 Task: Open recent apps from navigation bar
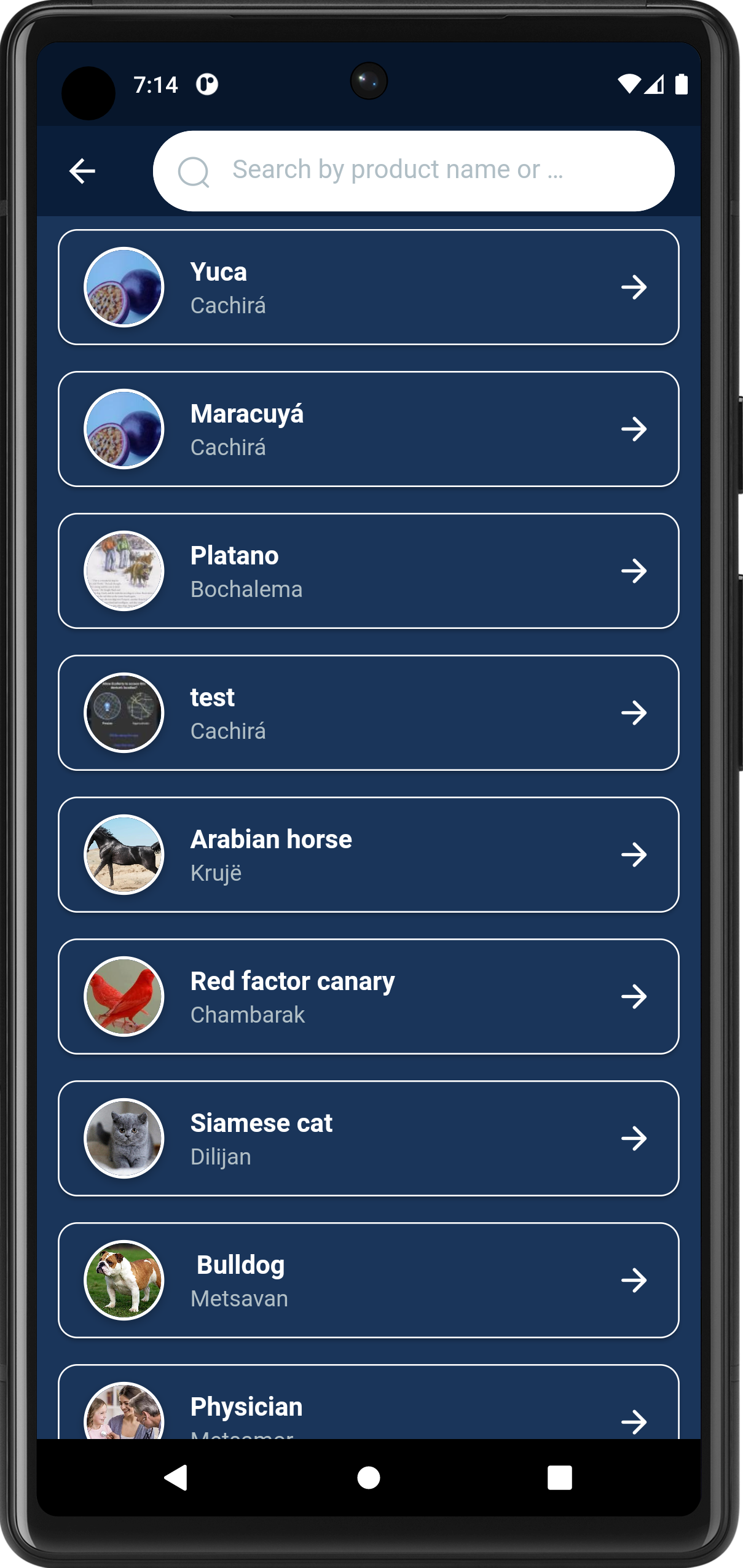[x=559, y=1478]
